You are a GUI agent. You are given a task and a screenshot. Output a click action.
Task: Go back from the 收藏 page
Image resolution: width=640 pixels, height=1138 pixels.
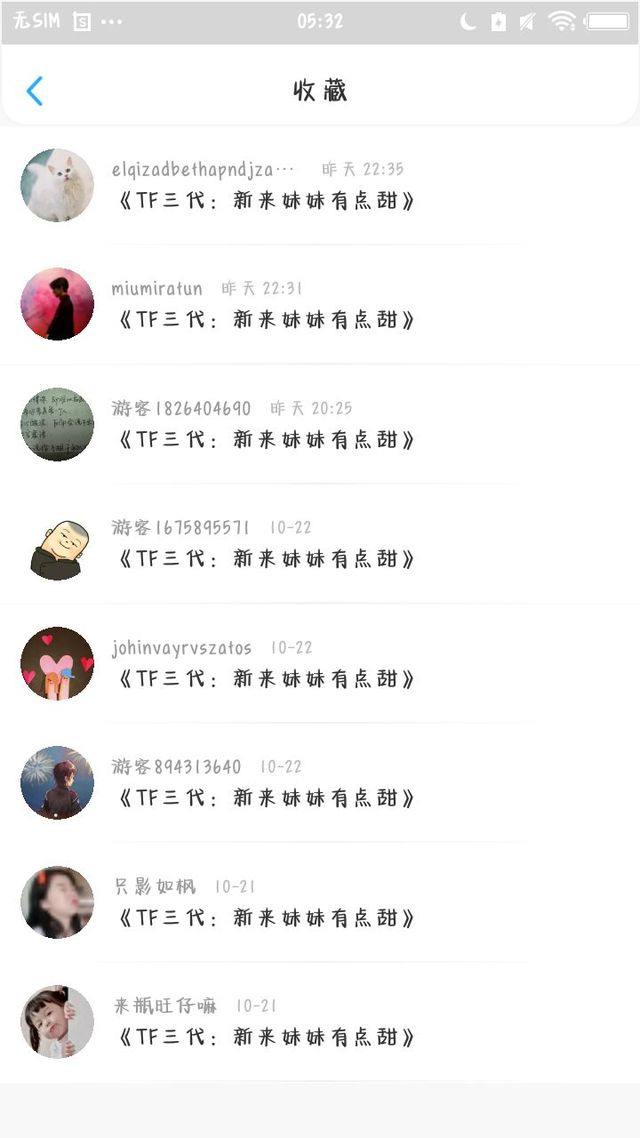coord(35,91)
